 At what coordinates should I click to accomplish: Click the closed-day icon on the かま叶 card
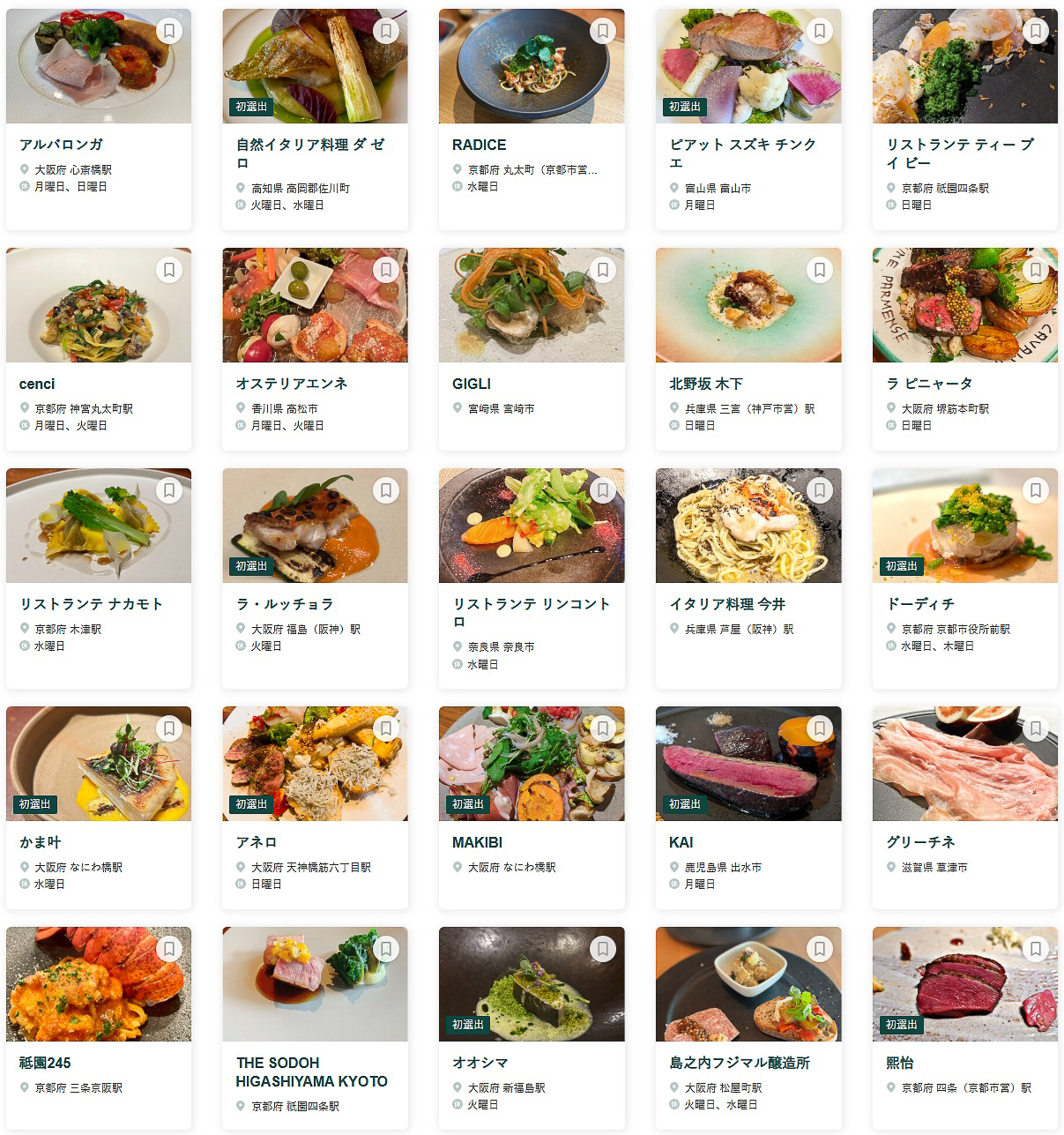pyautogui.click(x=24, y=883)
